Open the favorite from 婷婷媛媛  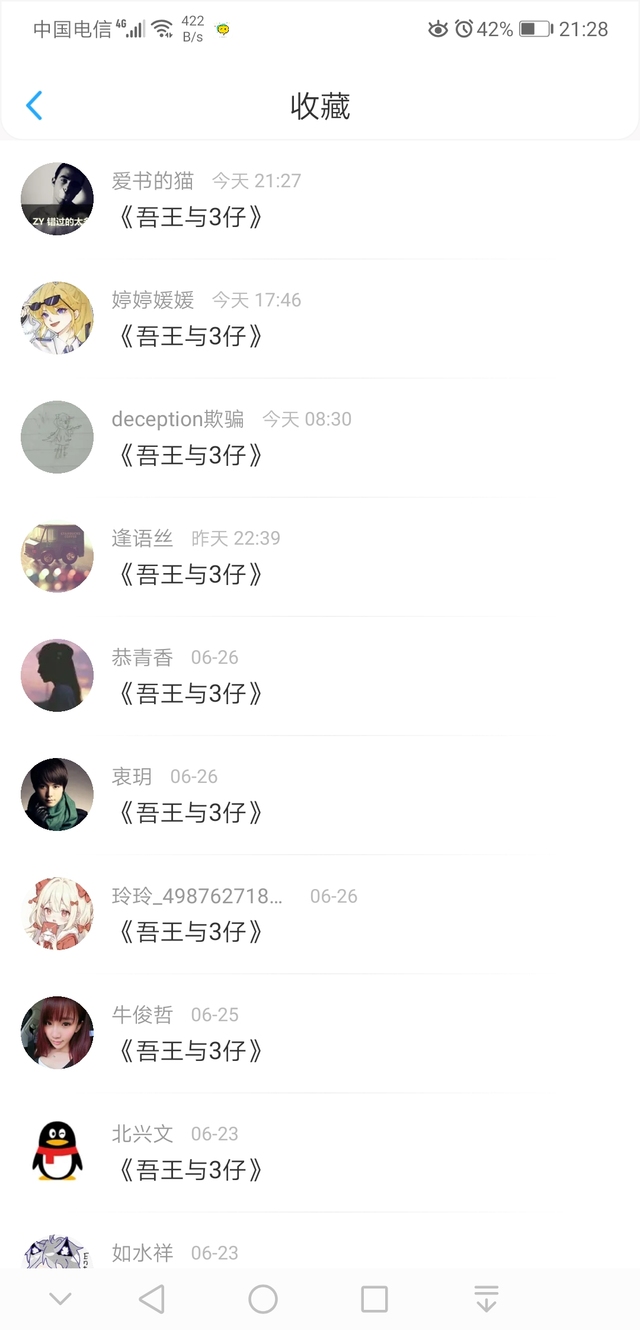(320, 319)
